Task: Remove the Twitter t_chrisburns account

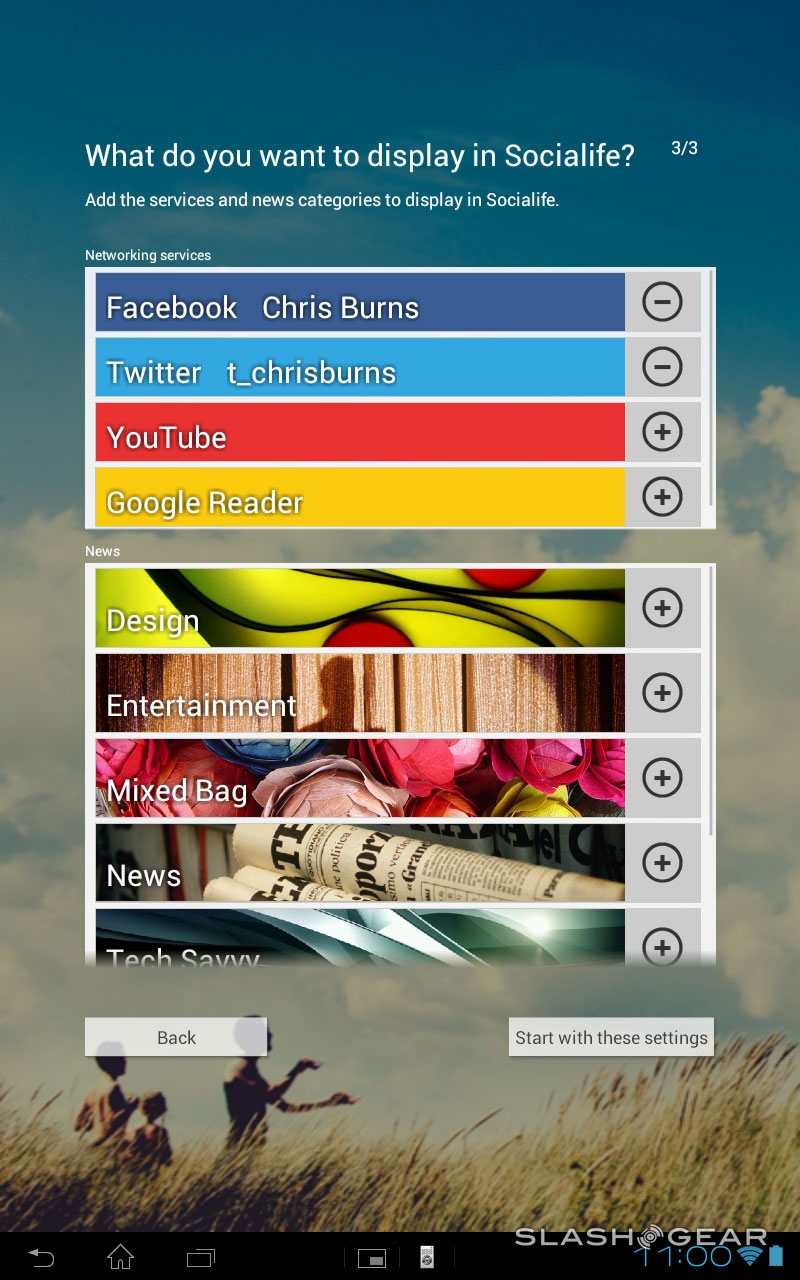Action: point(662,367)
